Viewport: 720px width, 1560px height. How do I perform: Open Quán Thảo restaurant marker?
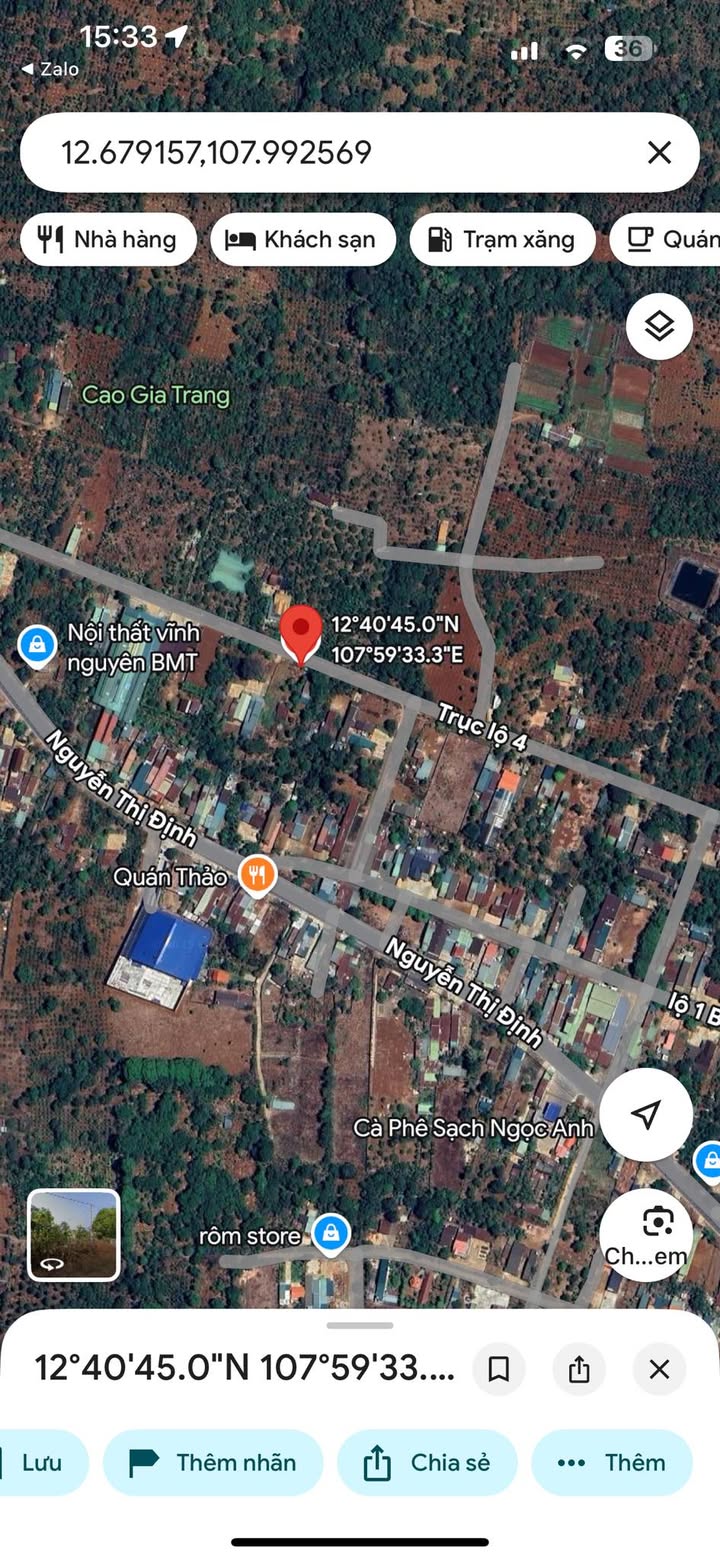pyautogui.click(x=258, y=876)
